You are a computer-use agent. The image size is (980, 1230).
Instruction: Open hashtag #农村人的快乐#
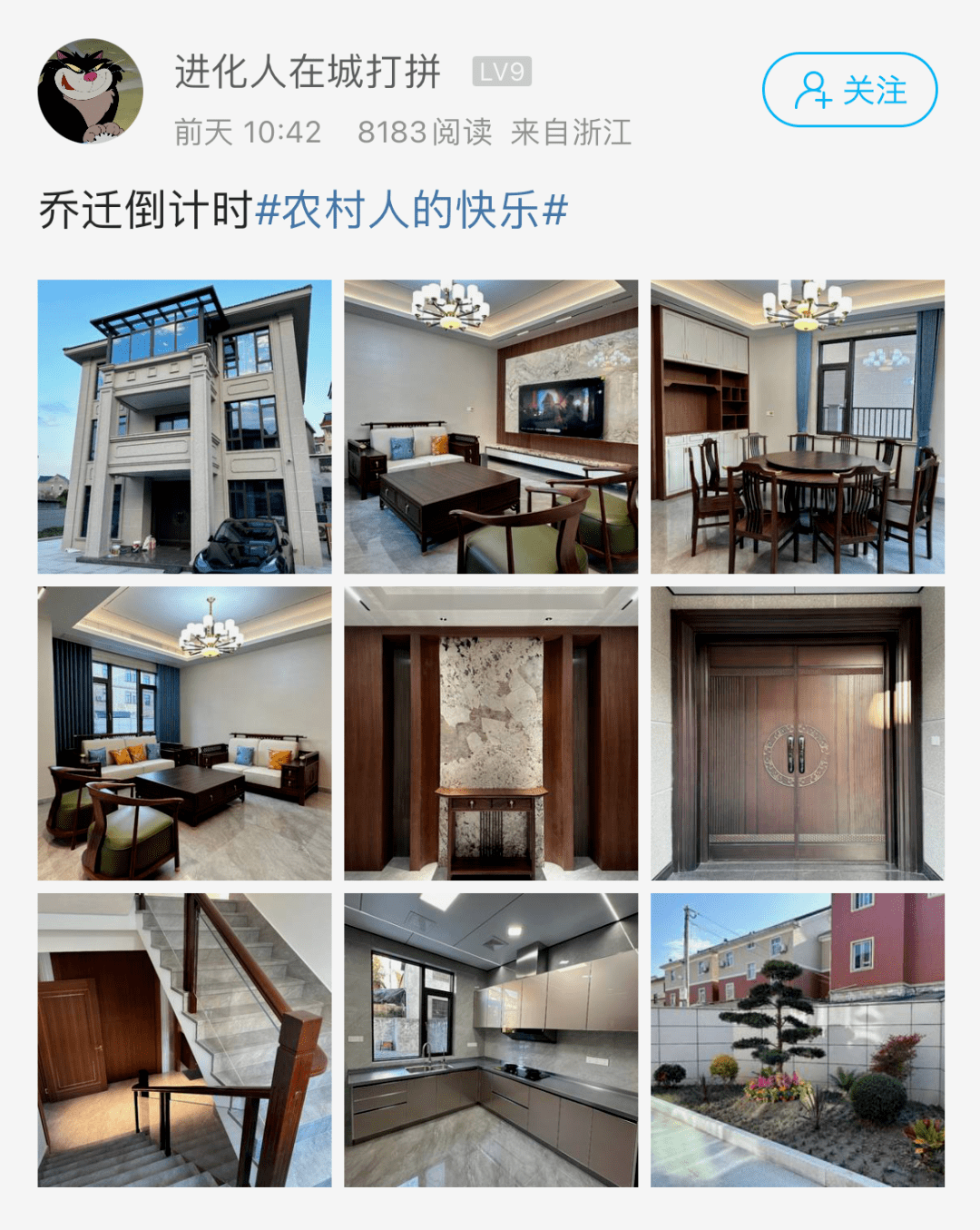coord(412,211)
